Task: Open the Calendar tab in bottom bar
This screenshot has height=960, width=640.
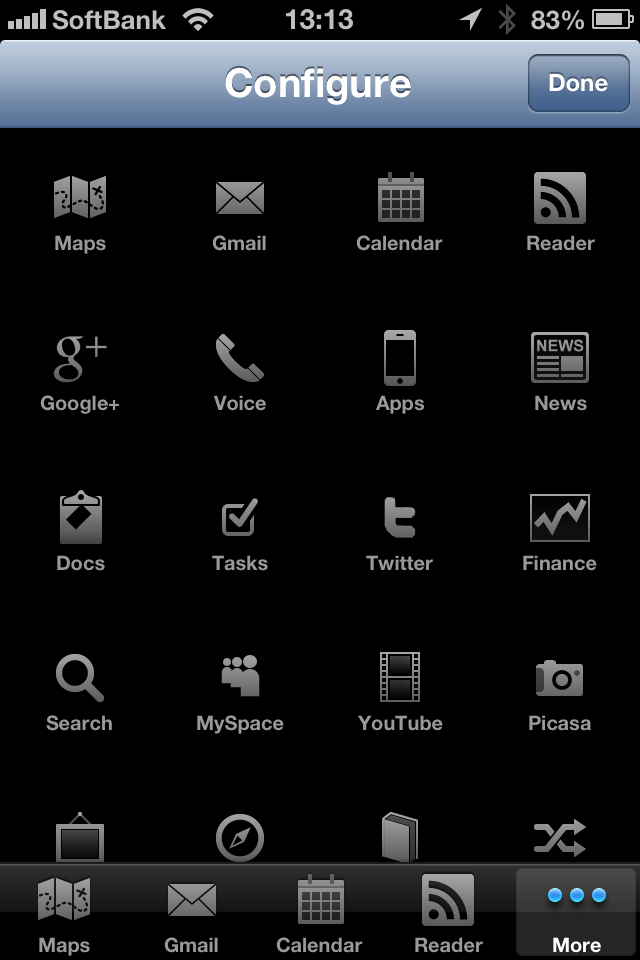Action: tap(320, 912)
